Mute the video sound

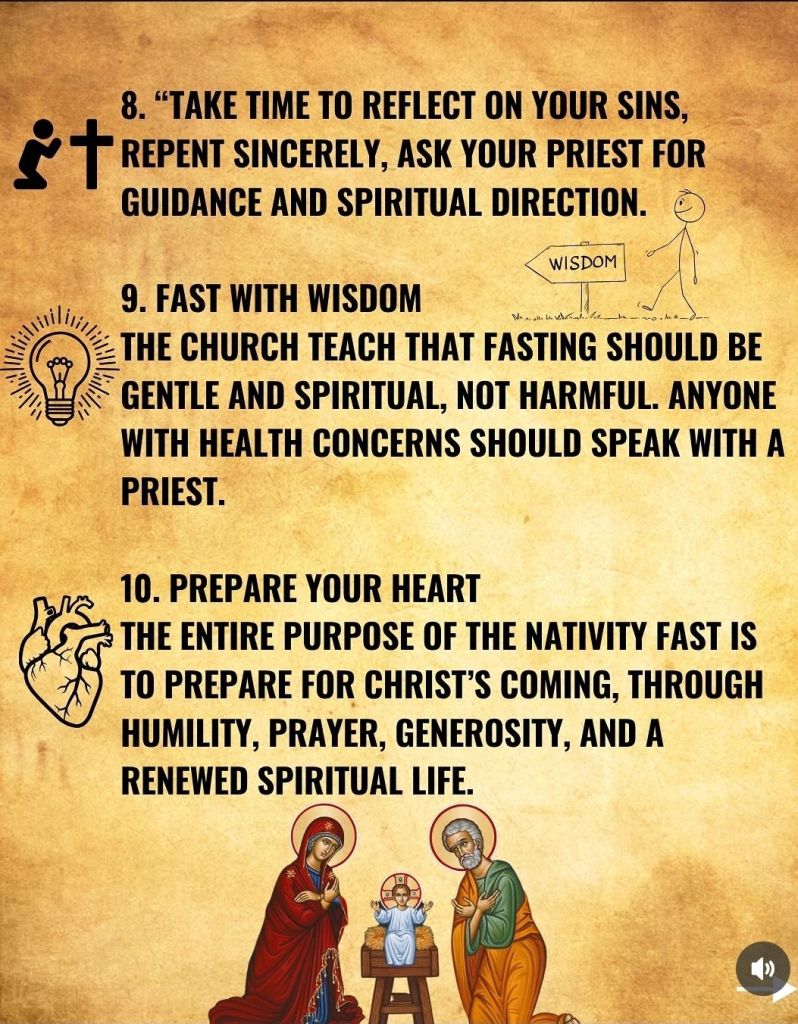pos(762,968)
